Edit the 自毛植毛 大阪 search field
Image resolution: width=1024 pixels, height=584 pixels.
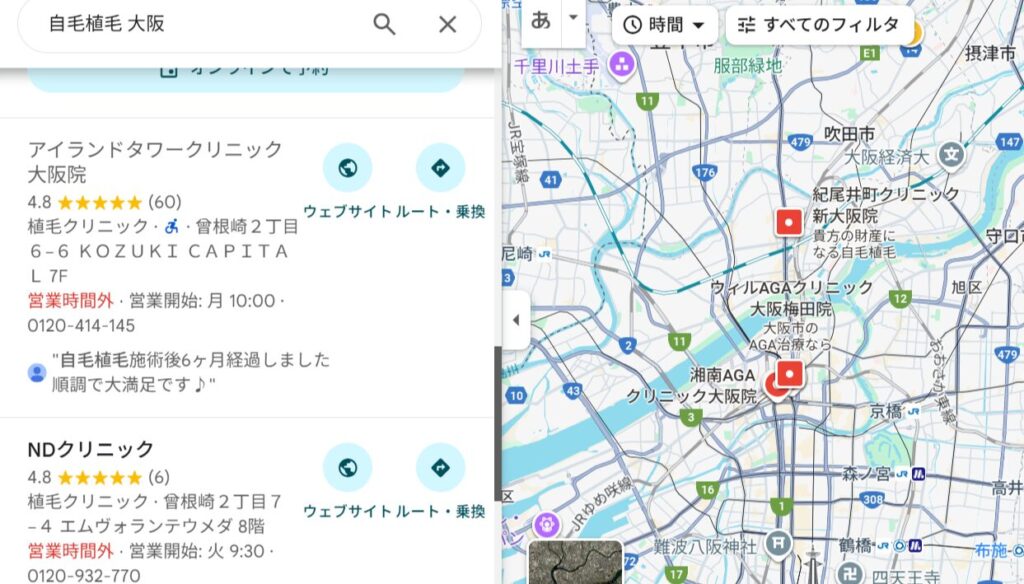point(200,25)
